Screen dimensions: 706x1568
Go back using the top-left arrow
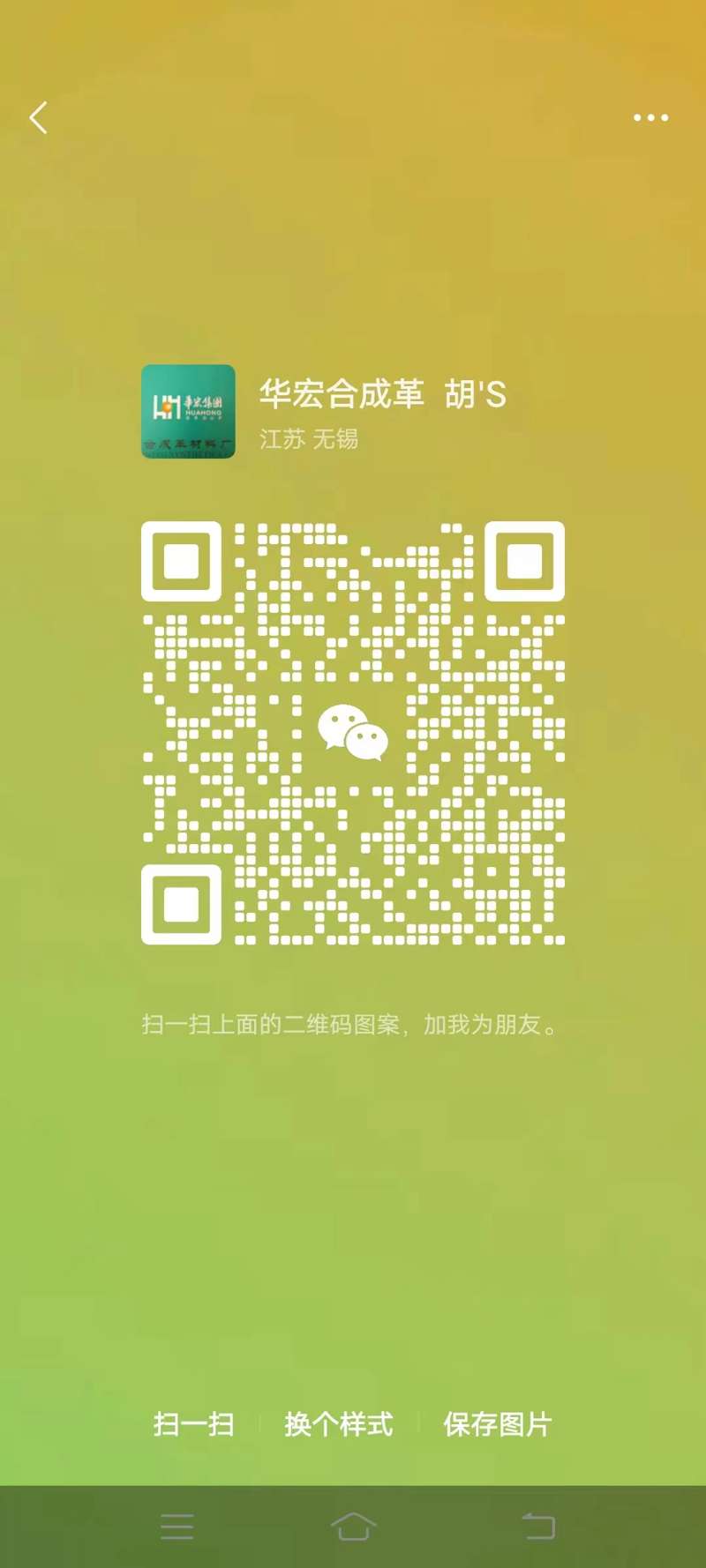tap(38, 117)
